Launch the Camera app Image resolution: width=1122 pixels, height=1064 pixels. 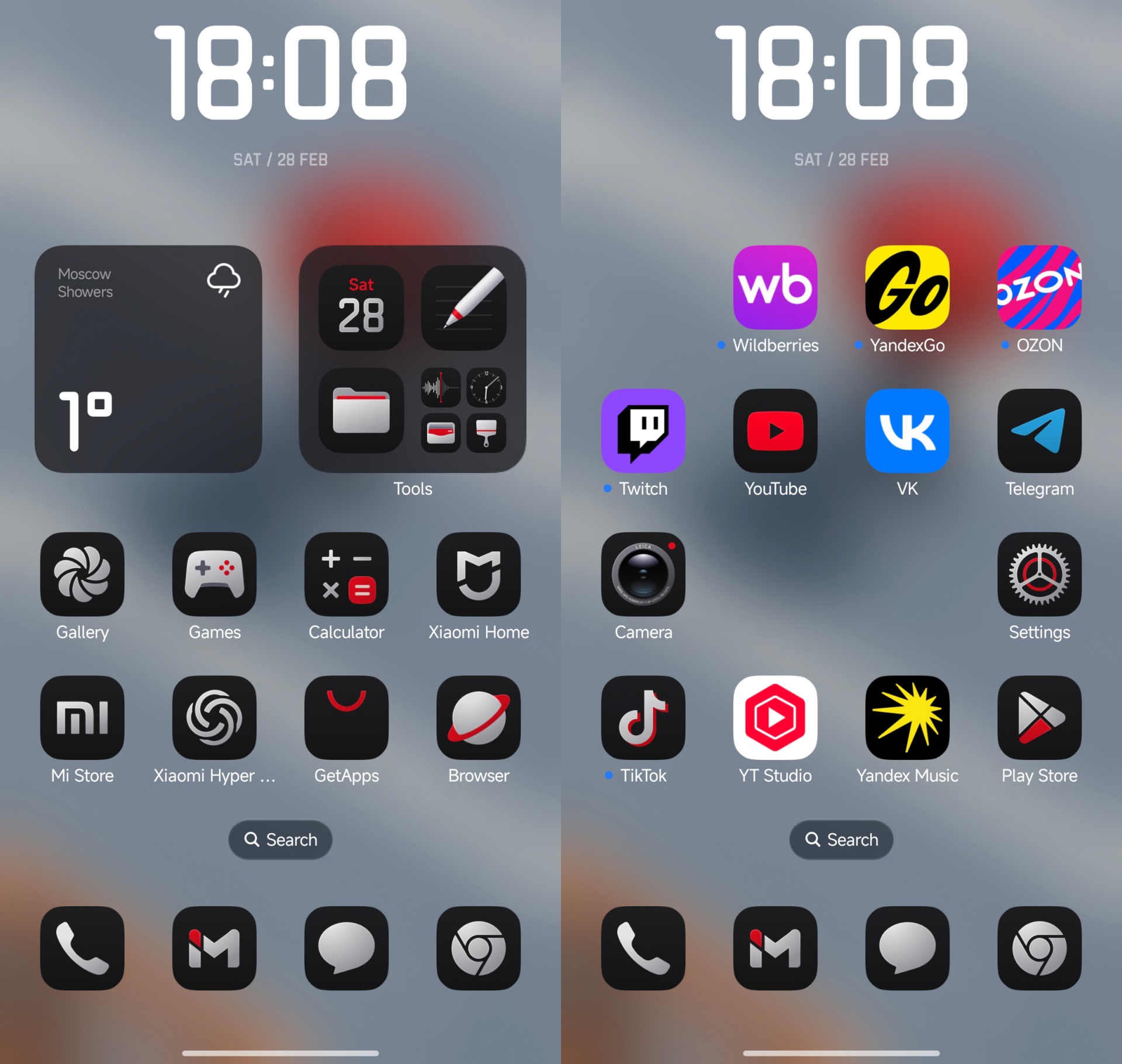tap(643, 574)
